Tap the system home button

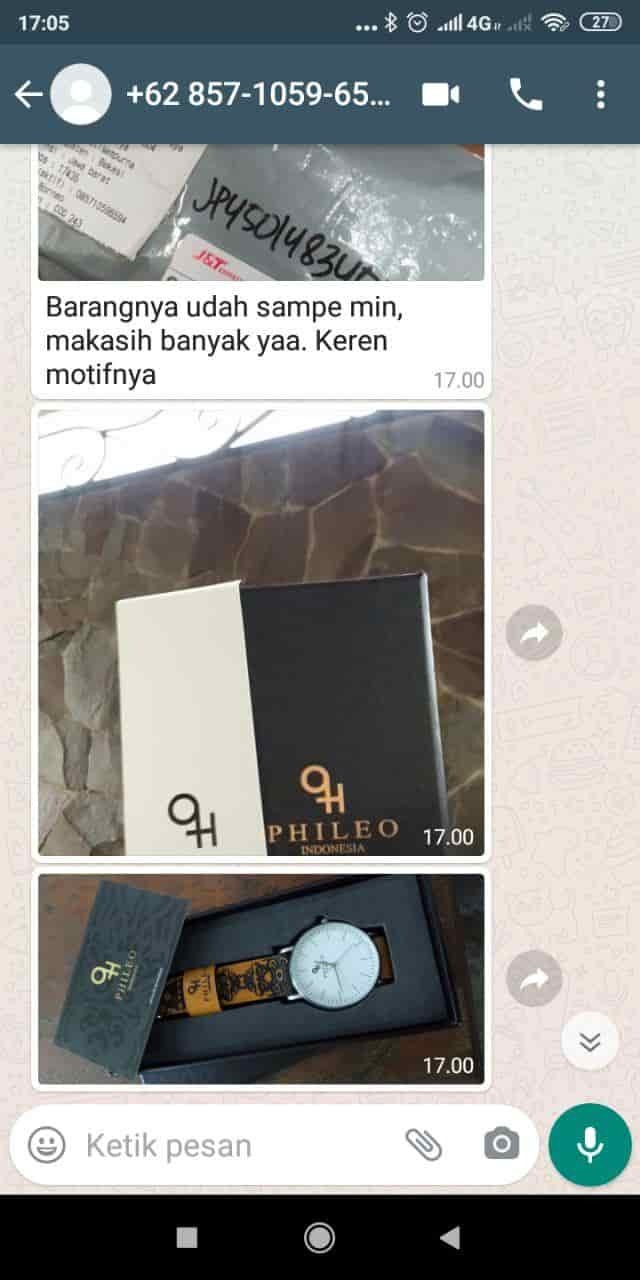(319, 1237)
